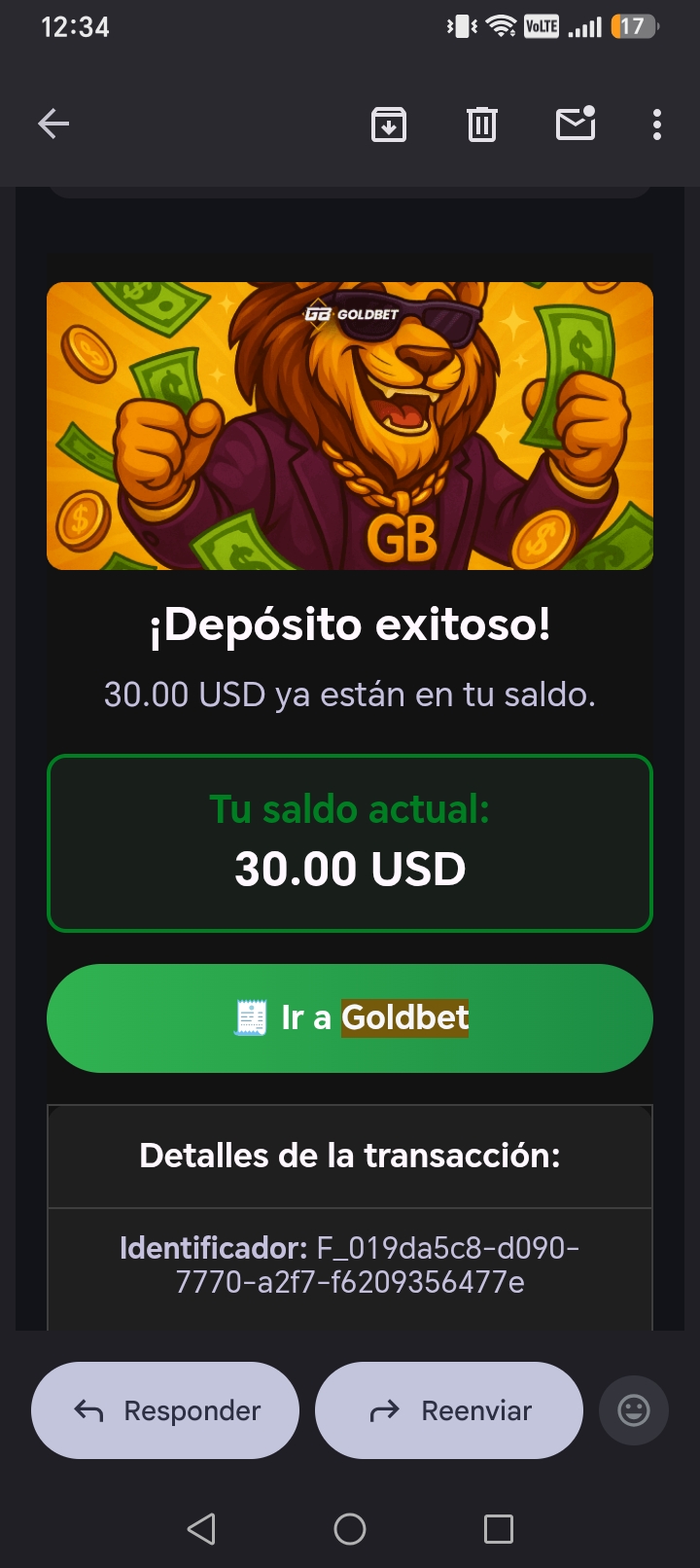Tap Responder to reply
Viewport: 700px width, 1568px height.
(x=165, y=1410)
